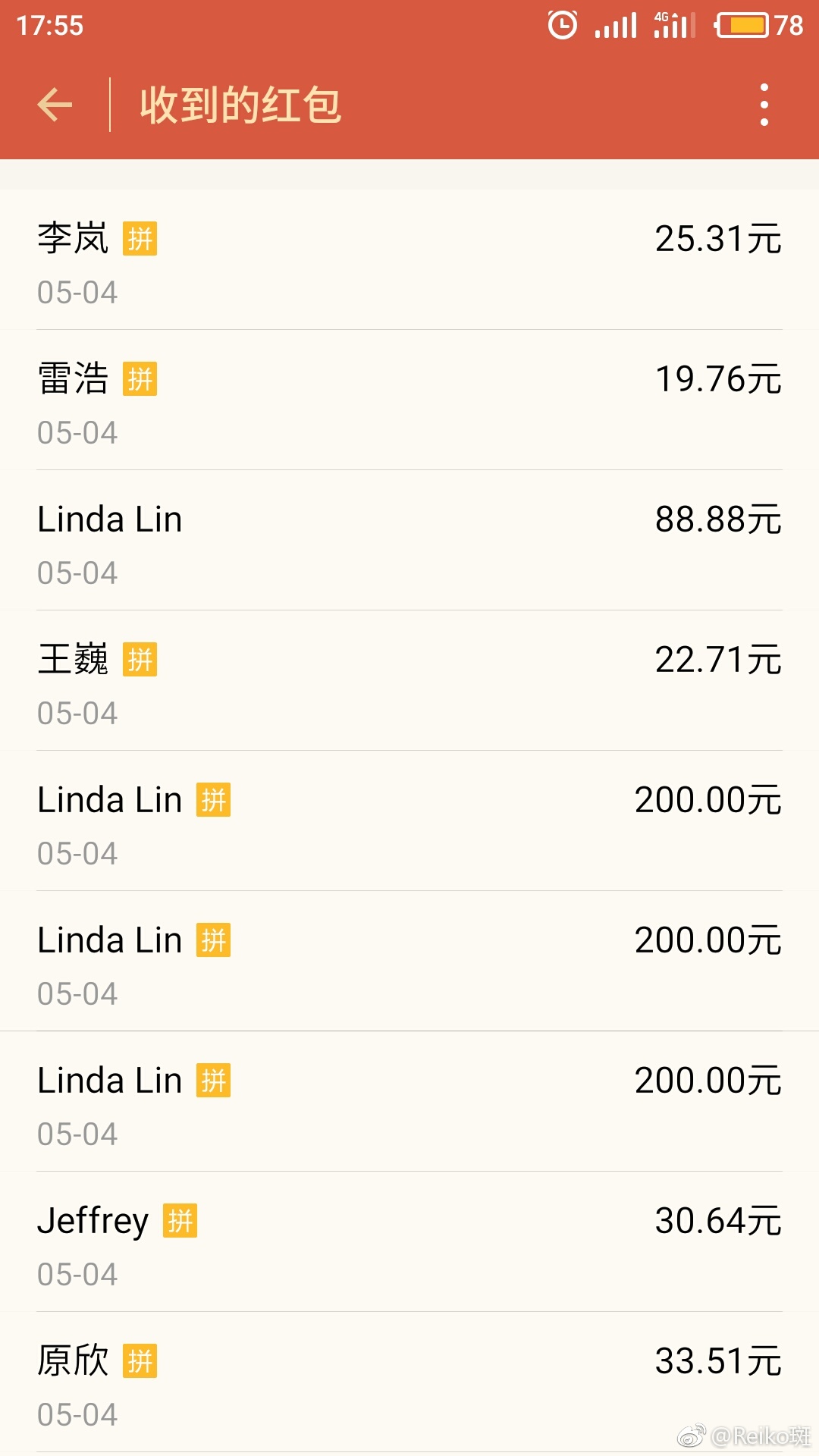This screenshot has height=1456, width=819.
Task: Select the 22.71元 red packet from 王巍
Action: [409, 681]
